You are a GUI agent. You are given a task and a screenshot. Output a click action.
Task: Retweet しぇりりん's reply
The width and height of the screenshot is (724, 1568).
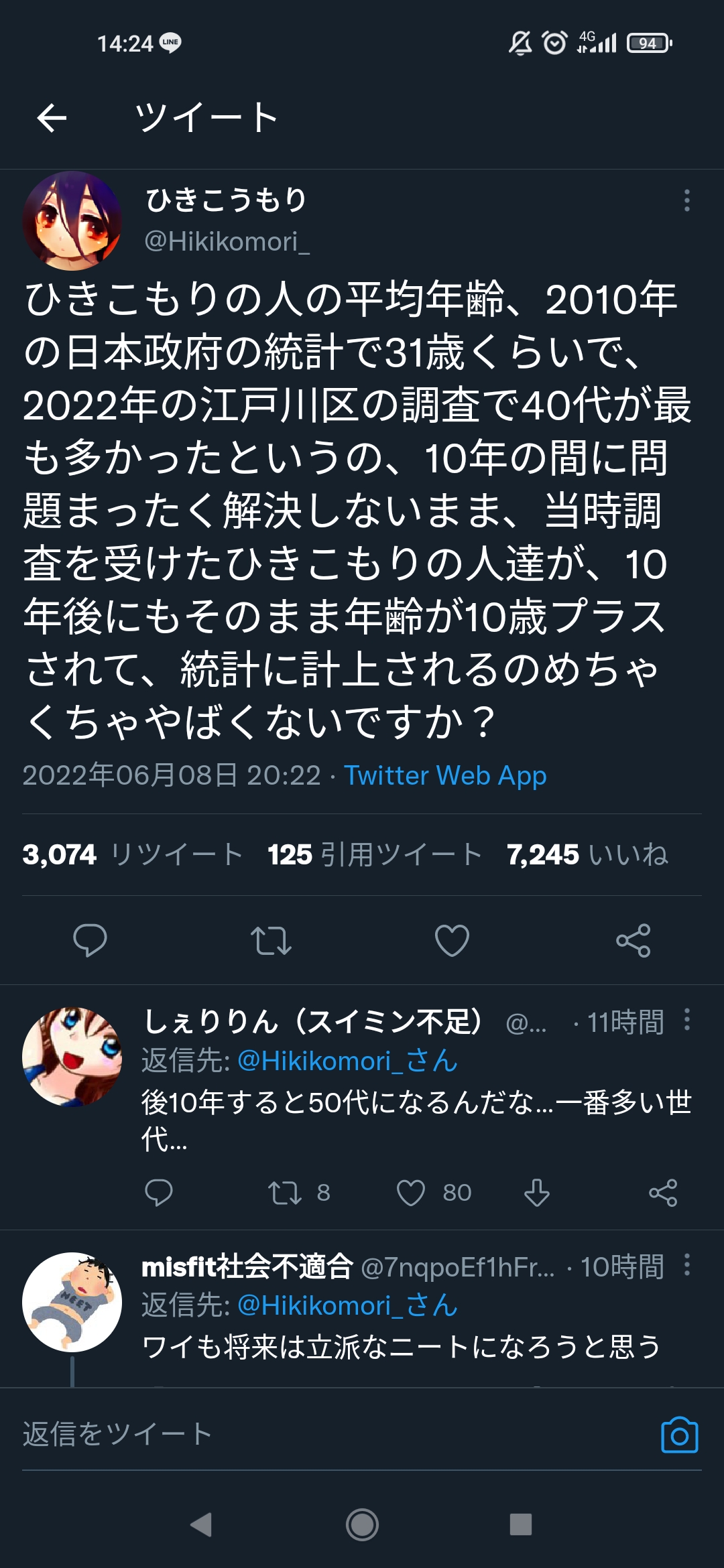click(299, 1193)
